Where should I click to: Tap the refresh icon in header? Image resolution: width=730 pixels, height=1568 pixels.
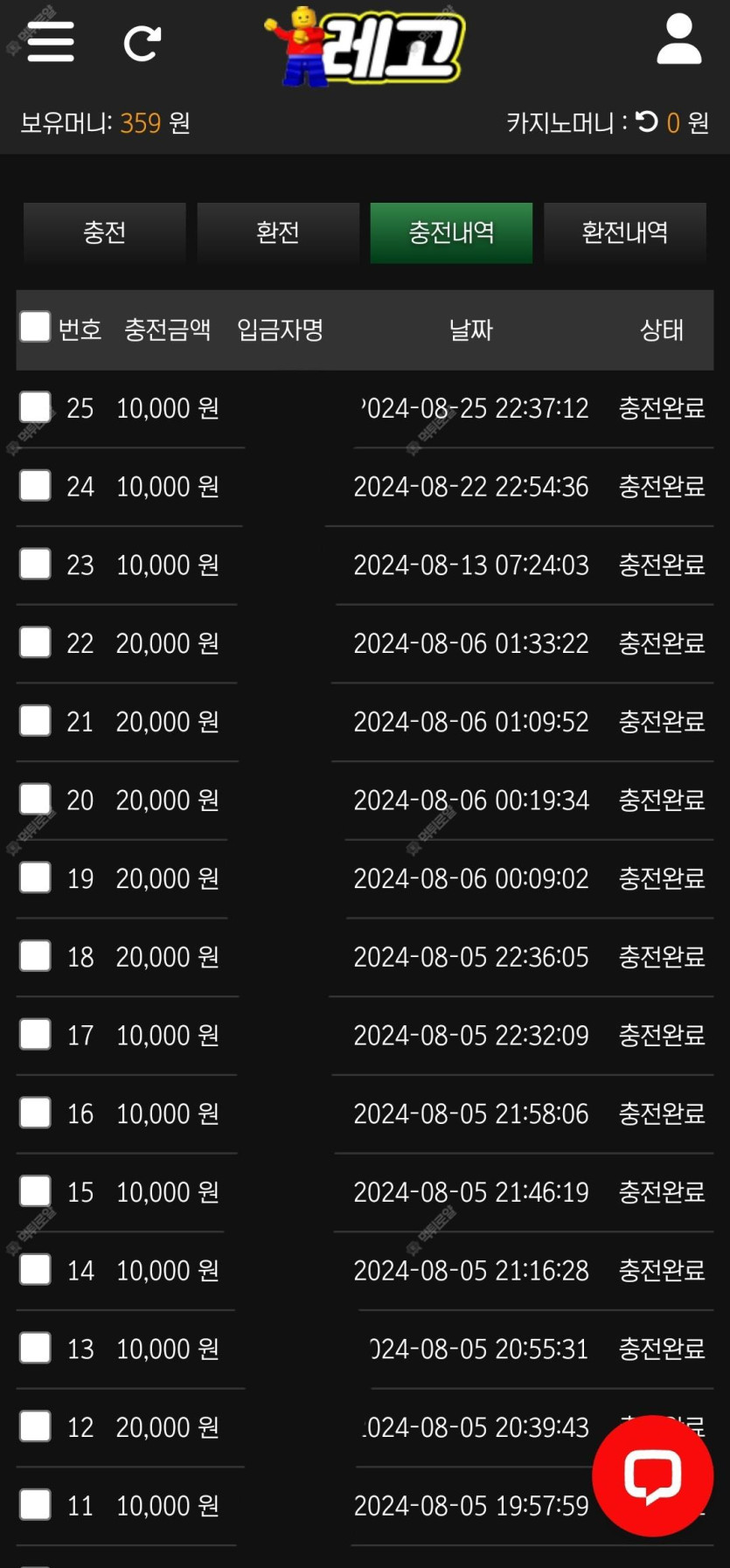[x=142, y=43]
